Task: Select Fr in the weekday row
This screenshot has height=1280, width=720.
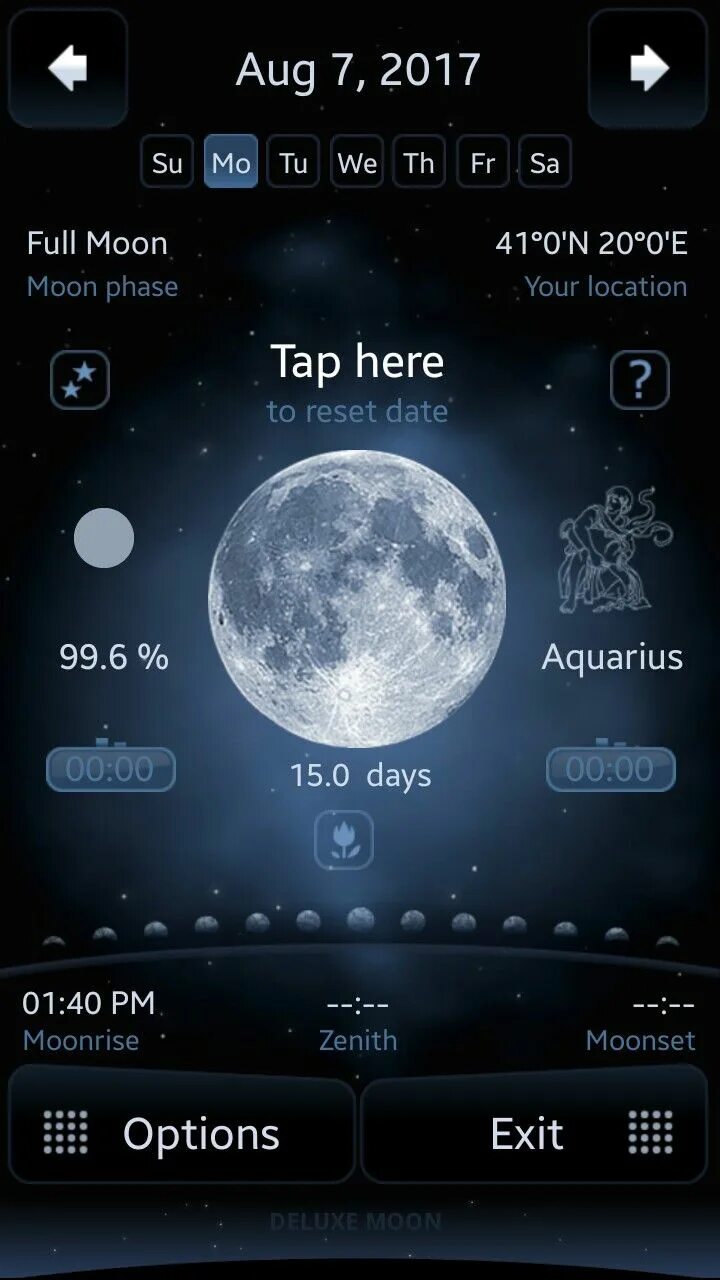Action: click(x=482, y=162)
